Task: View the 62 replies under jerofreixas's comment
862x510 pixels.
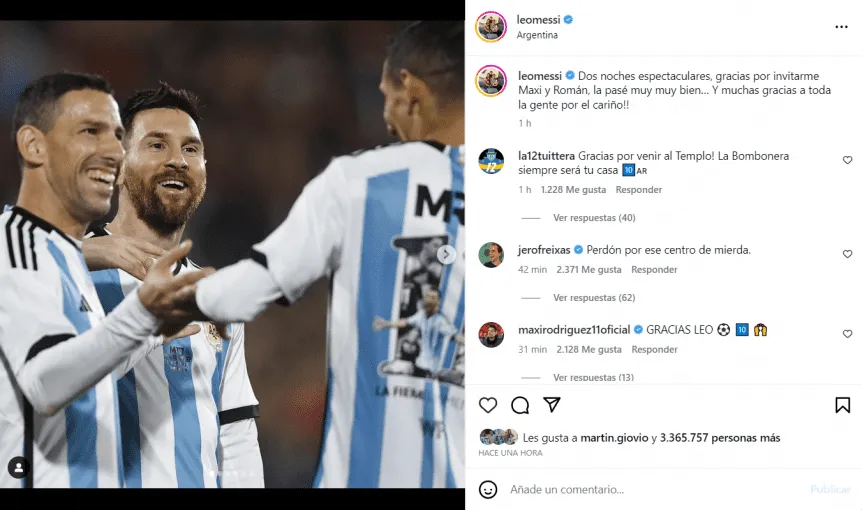Action: point(594,297)
